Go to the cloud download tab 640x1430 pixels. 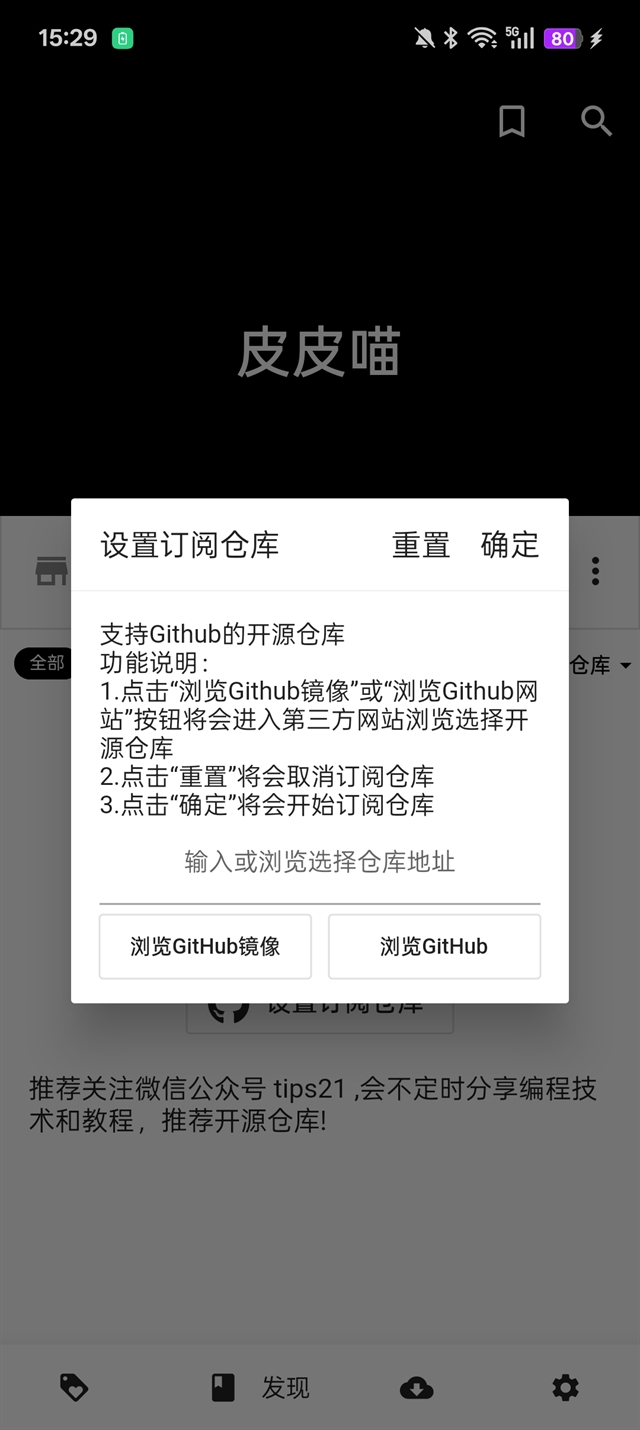(416, 1387)
